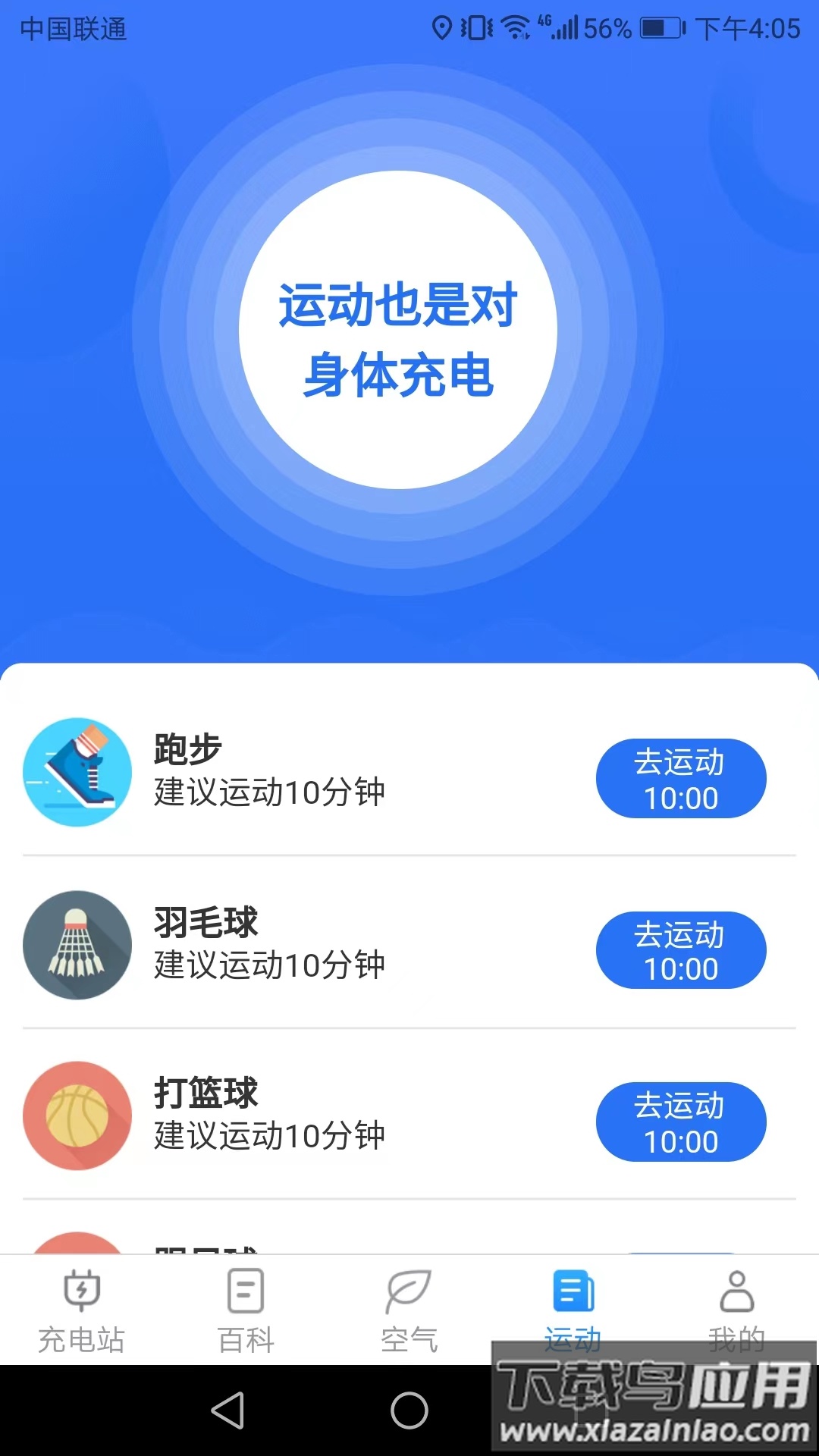
Task: Start 跑步 with the 去运动 button
Action: coord(681,778)
